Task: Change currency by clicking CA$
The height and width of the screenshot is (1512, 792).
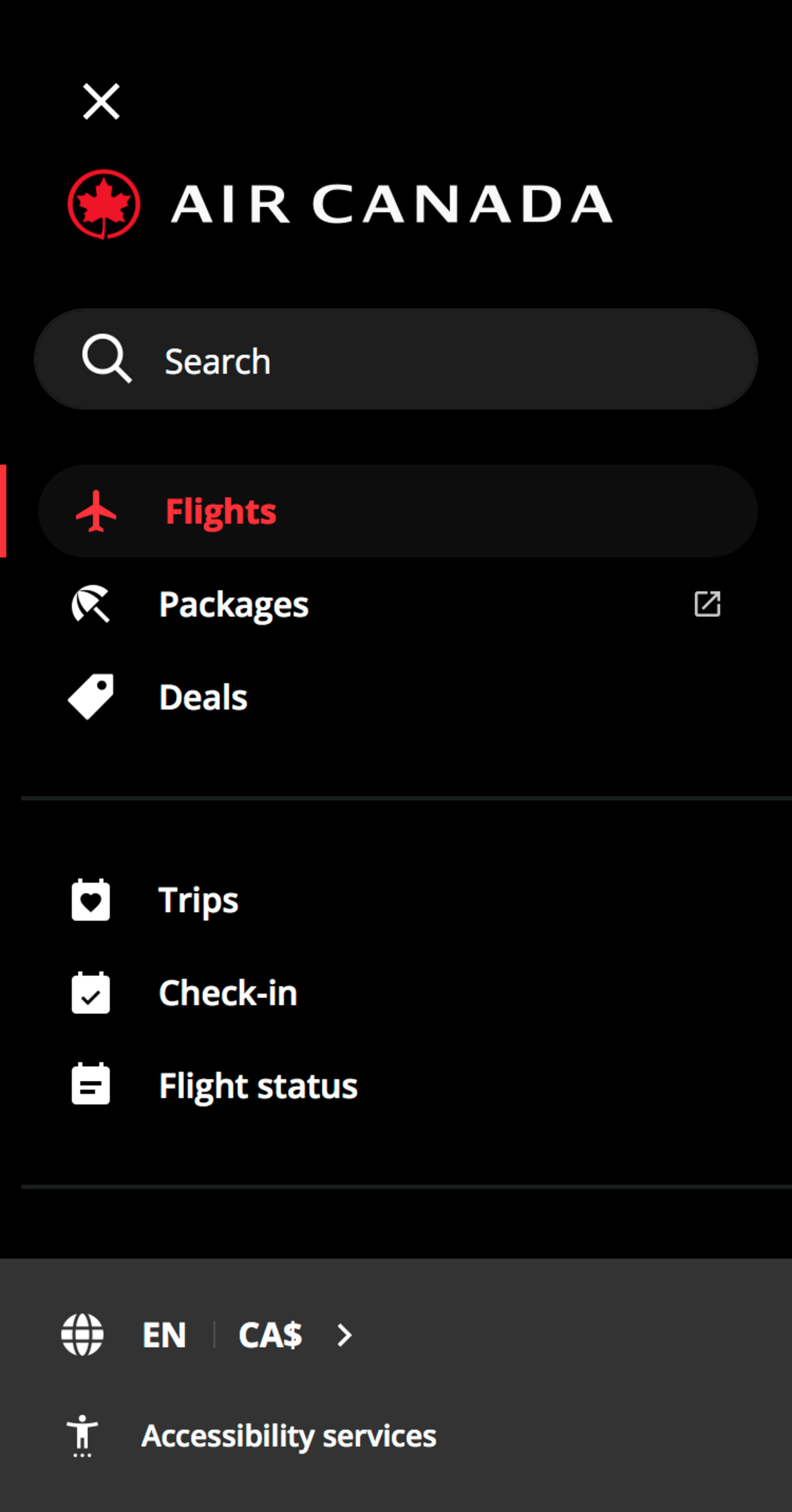Action: (x=270, y=1333)
